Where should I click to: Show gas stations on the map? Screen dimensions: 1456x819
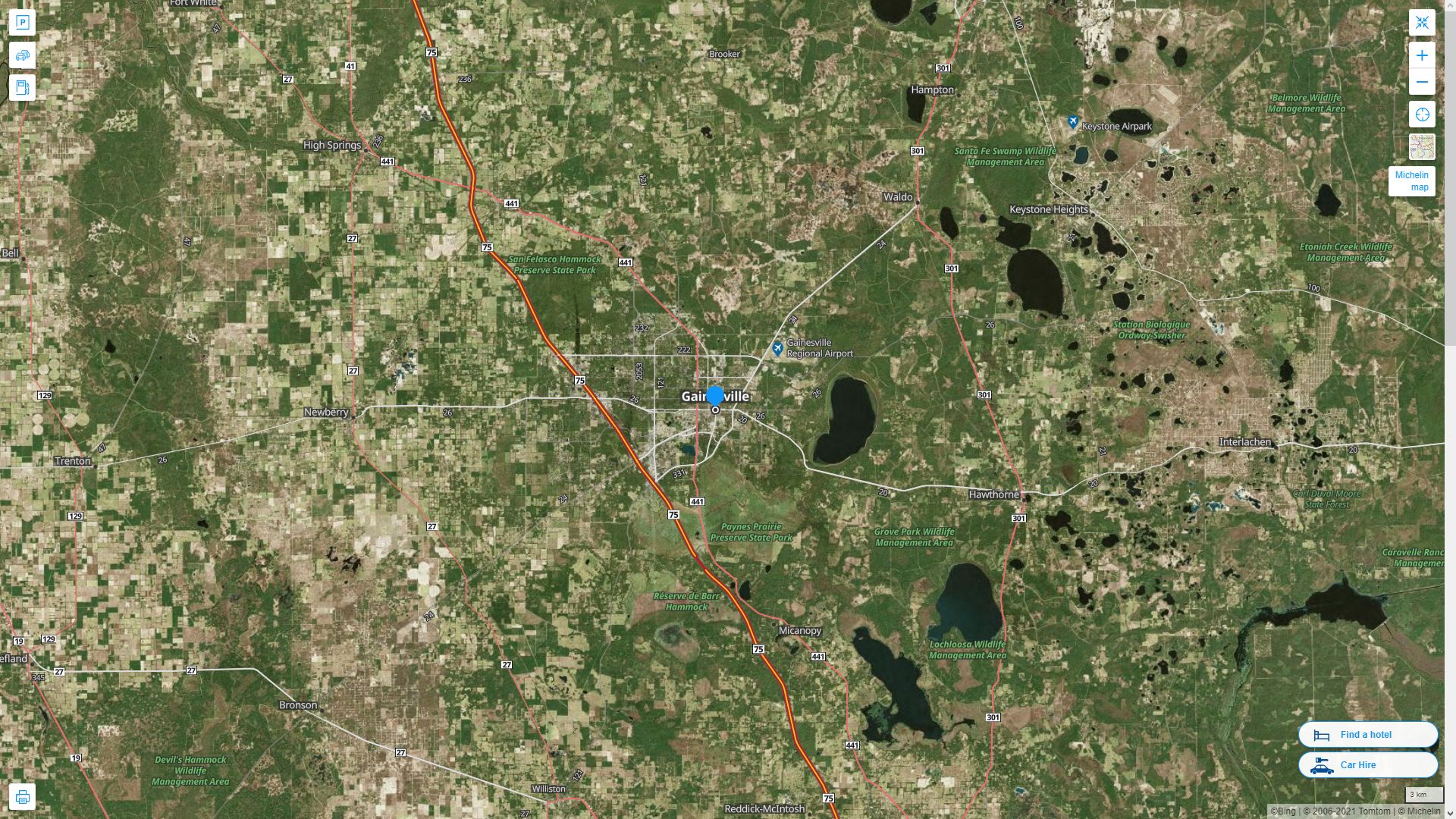(22, 88)
